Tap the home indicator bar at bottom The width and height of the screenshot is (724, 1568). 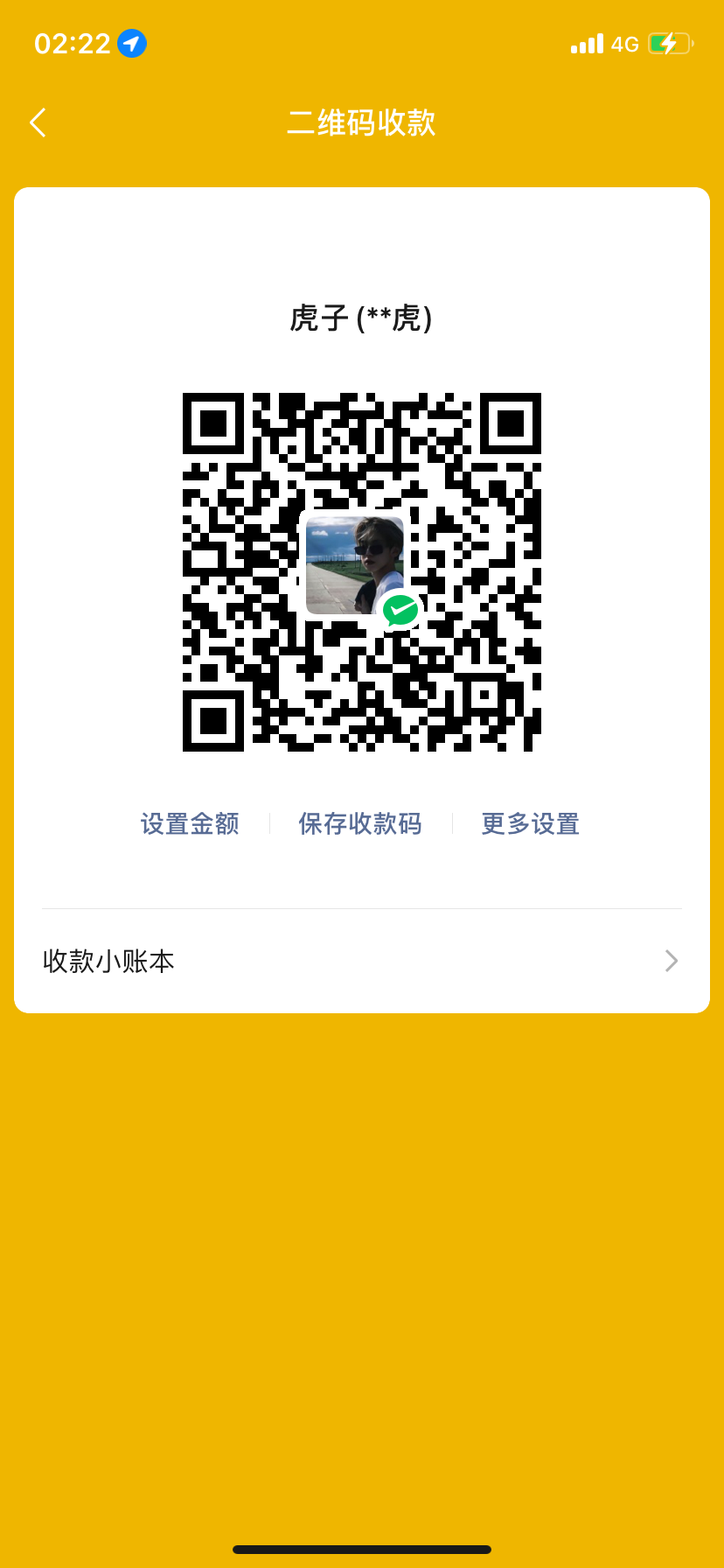coord(362,1550)
